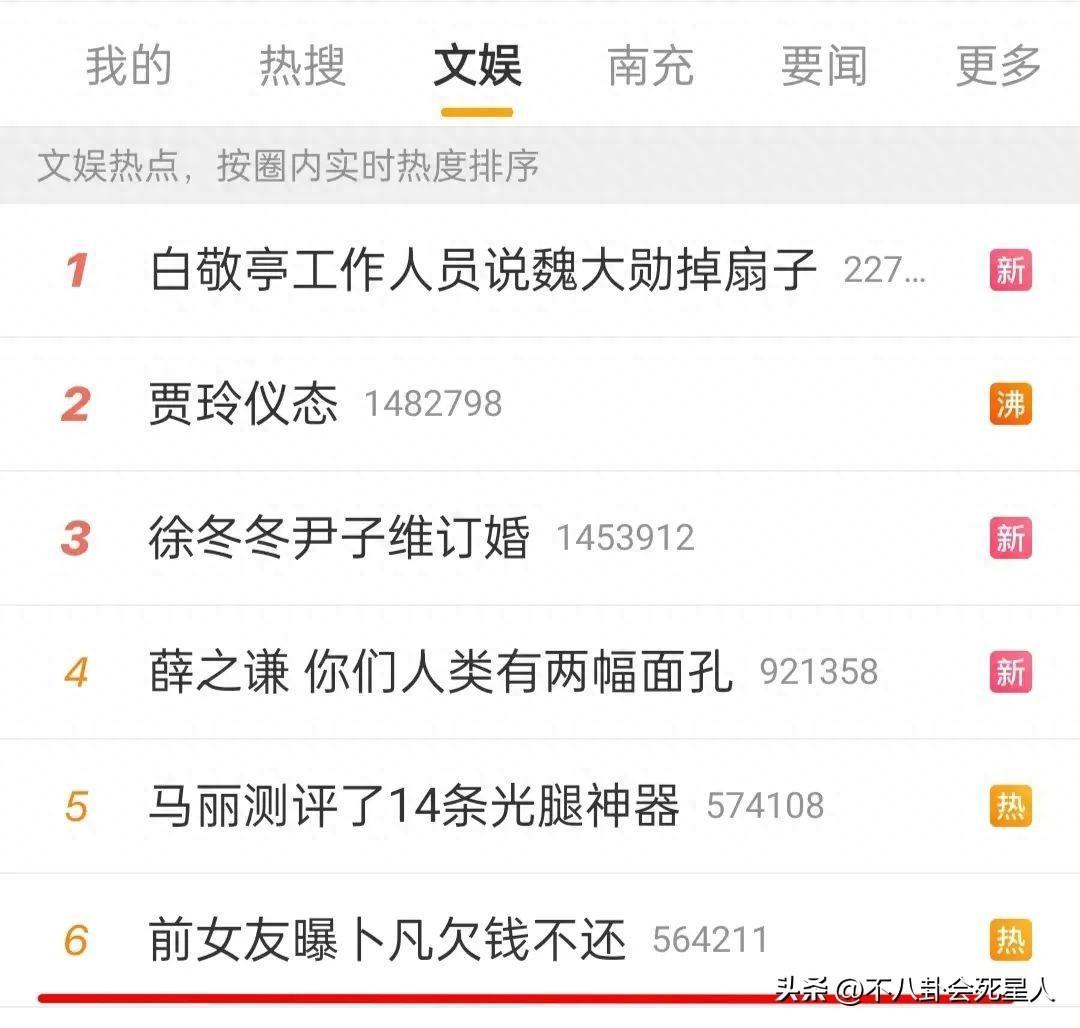The height and width of the screenshot is (1028, 1080).
Task: Select the 文娱 tab
Action: (x=477, y=66)
